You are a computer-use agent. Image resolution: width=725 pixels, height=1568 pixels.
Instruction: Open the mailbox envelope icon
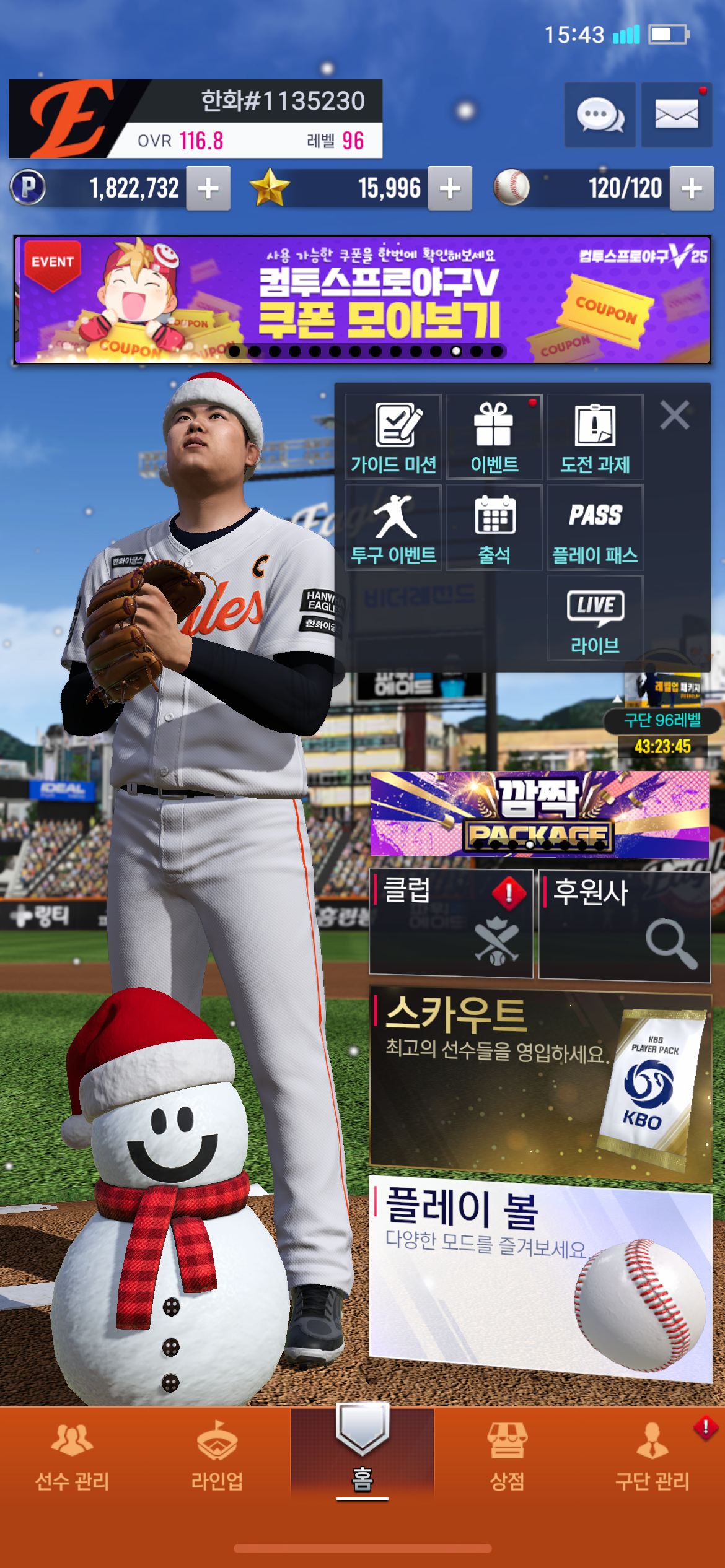coord(676,115)
